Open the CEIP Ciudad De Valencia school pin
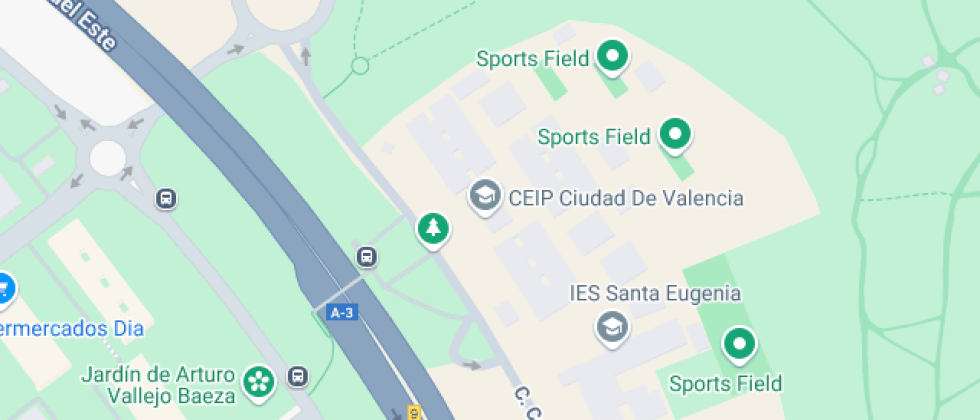980x420 pixels. [486, 196]
